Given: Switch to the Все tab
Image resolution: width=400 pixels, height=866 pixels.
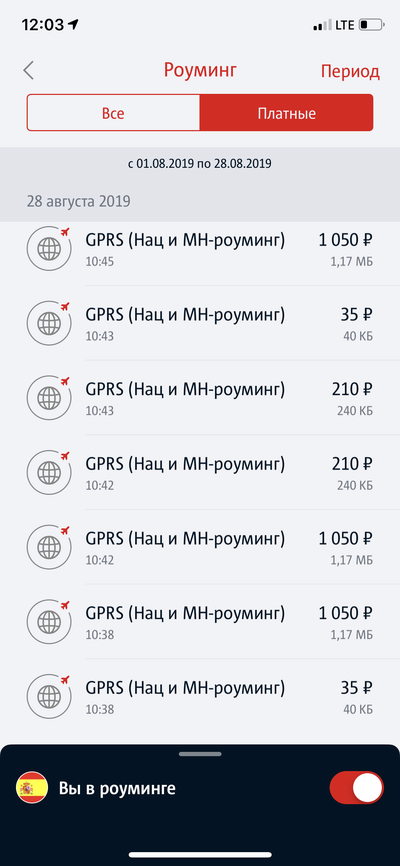Looking at the screenshot, I should tap(113, 113).
